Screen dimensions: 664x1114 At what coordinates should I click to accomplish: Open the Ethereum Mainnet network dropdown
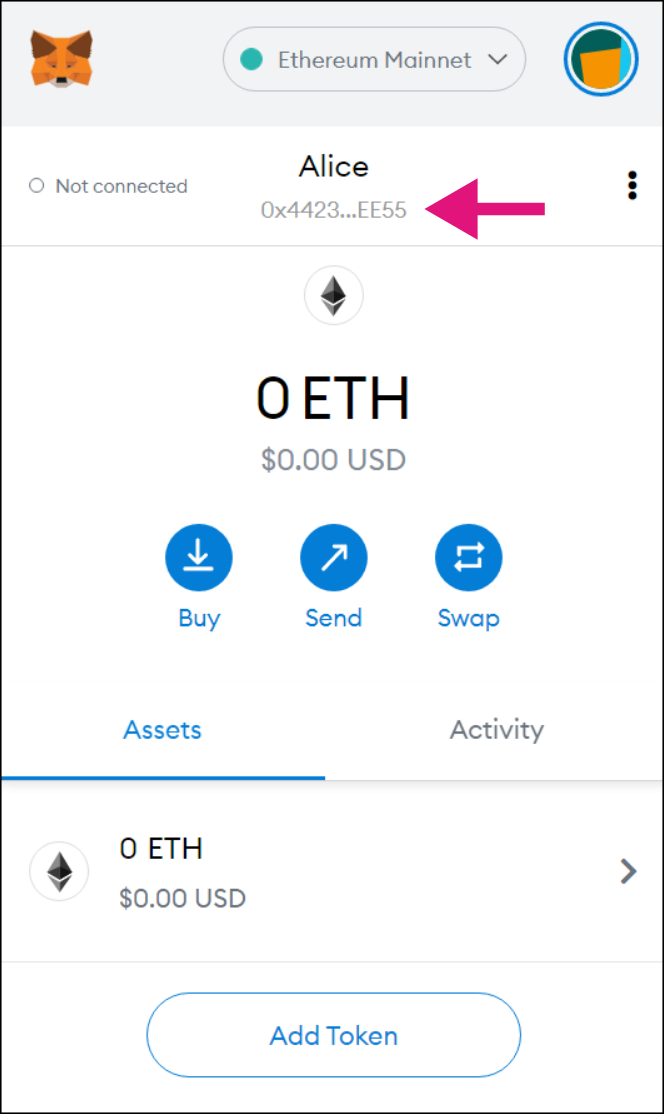tap(374, 60)
